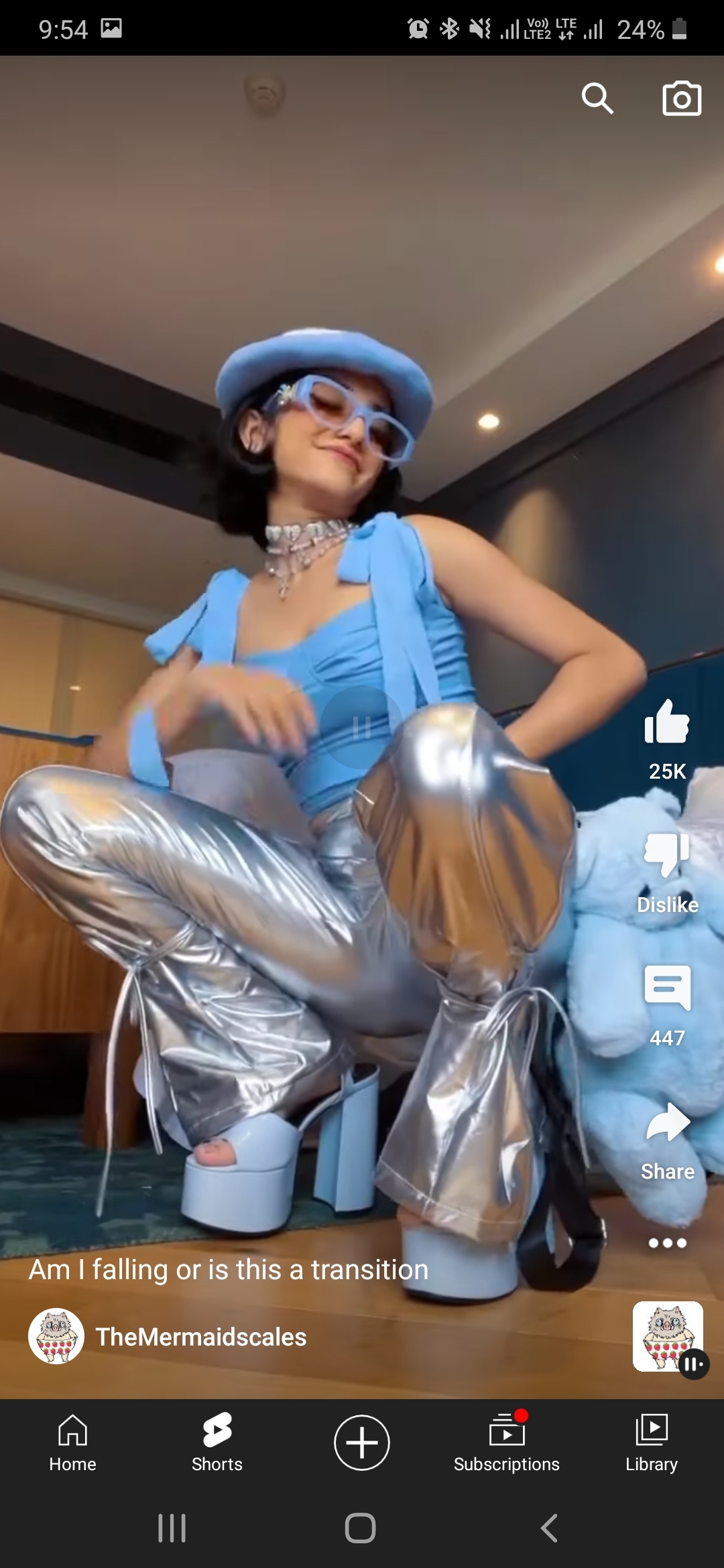Open TheMermaidscales channel
724x1568 pixels.
(201, 1337)
